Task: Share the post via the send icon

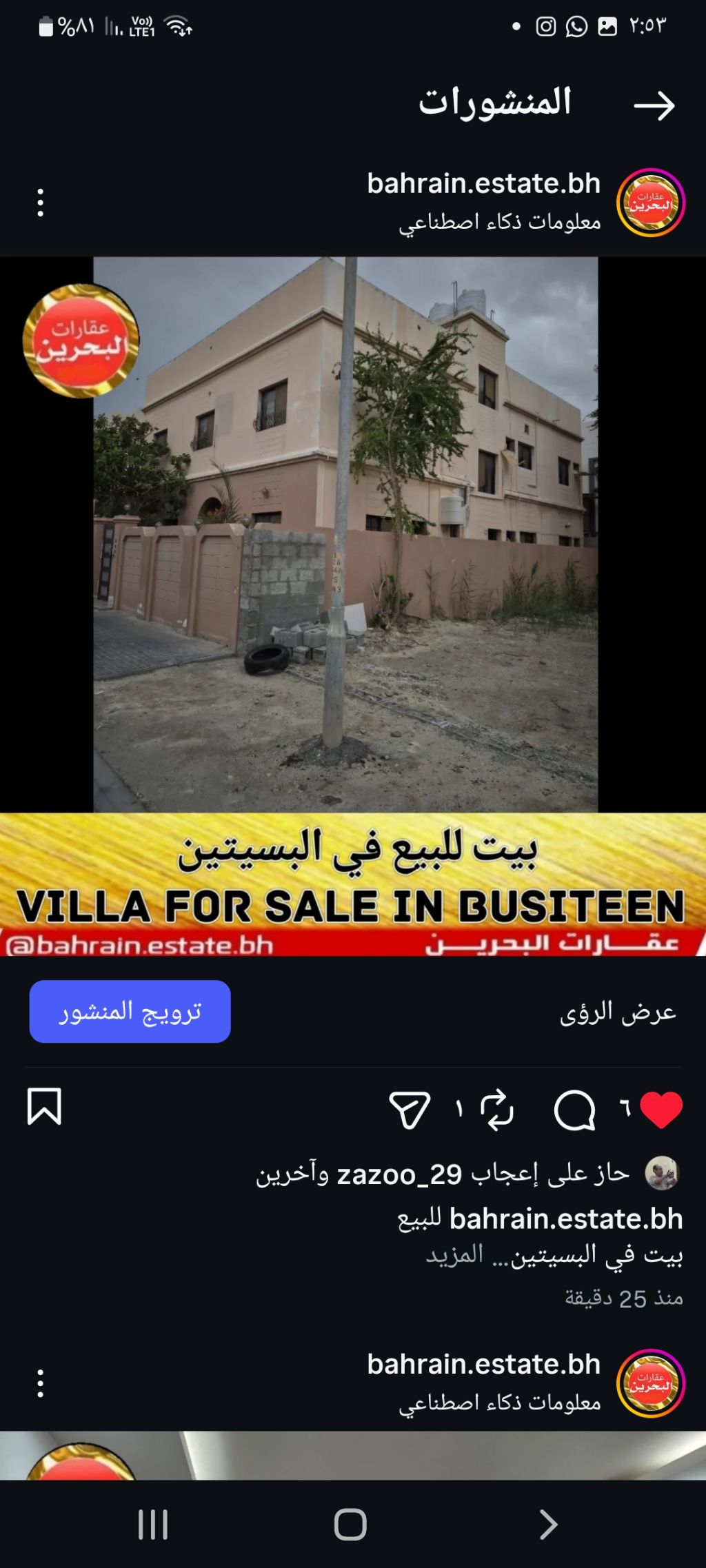Action: 410,1110
